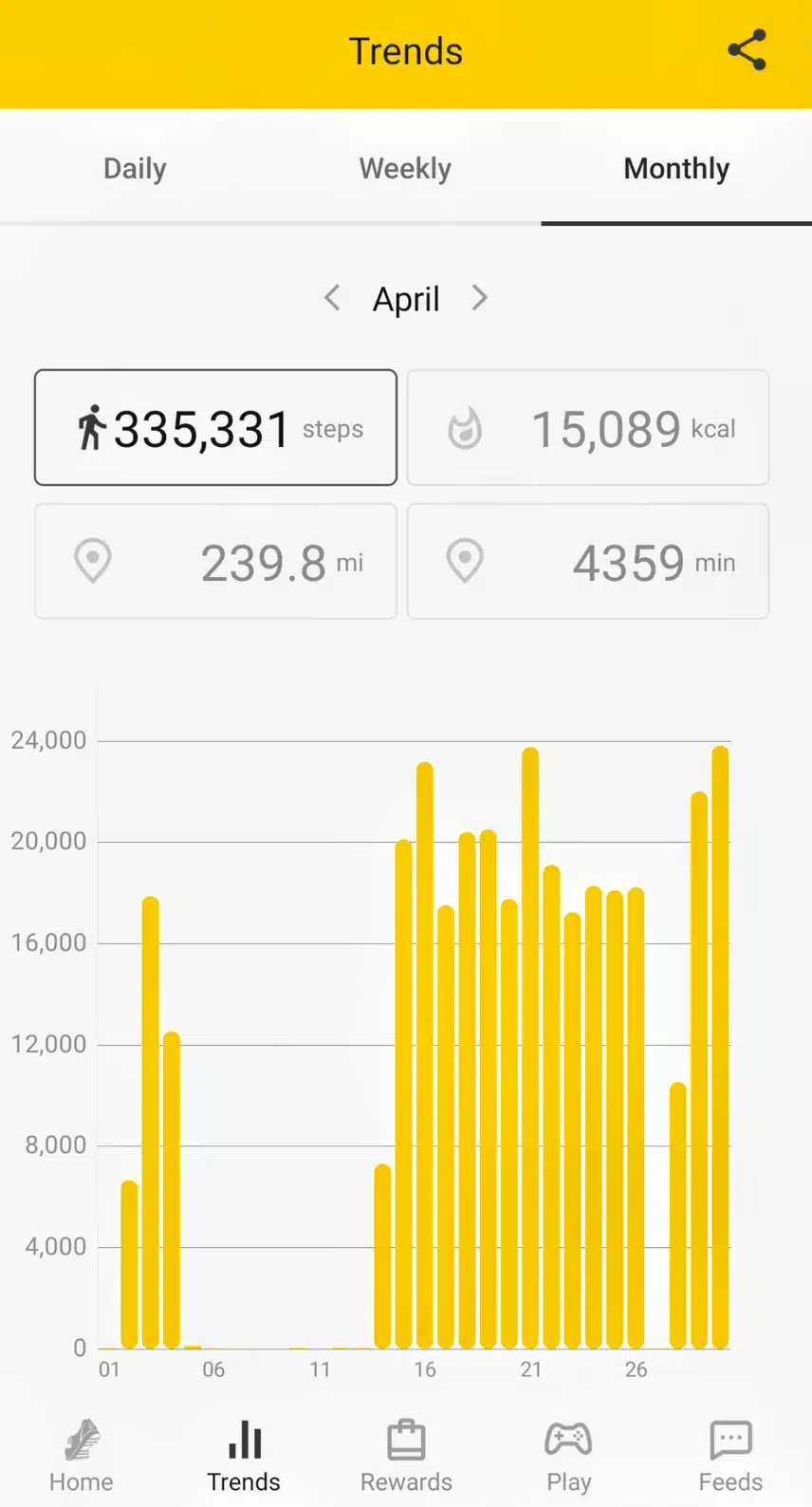Go to the Play tab
This screenshot has width=812, height=1507.
(568, 1457)
